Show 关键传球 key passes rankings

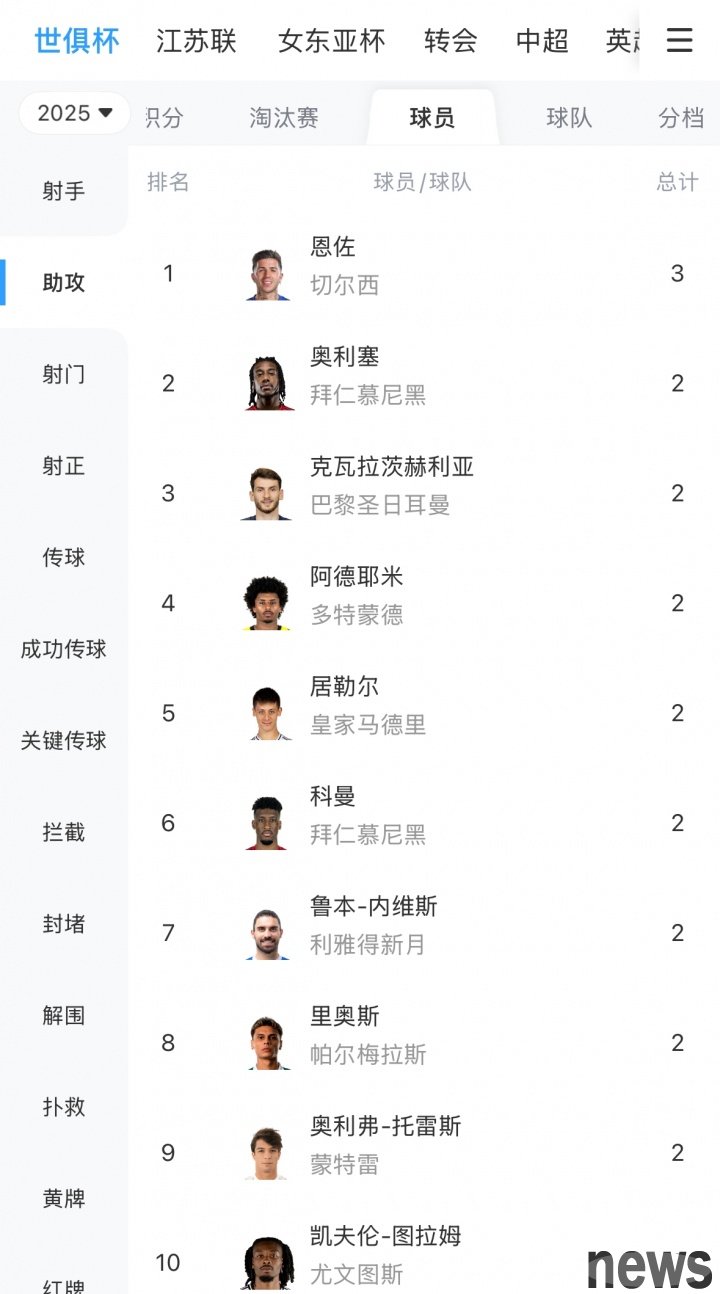click(64, 741)
